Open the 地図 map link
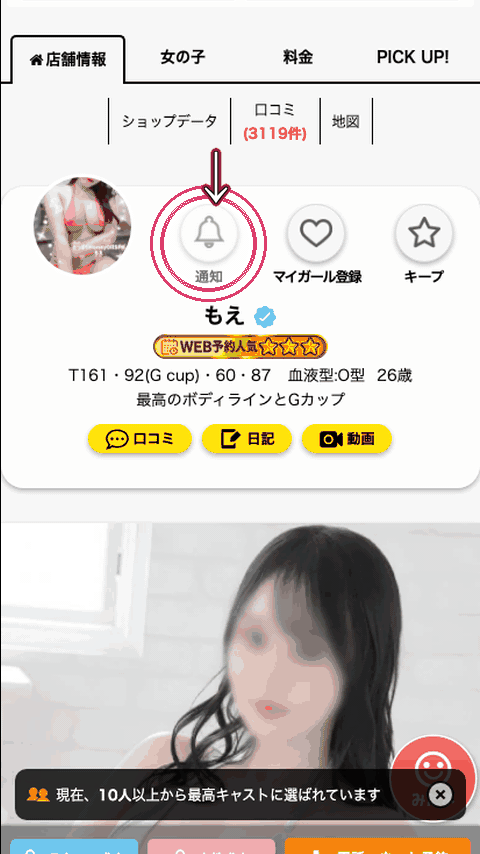This screenshot has width=480, height=854. (346, 121)
